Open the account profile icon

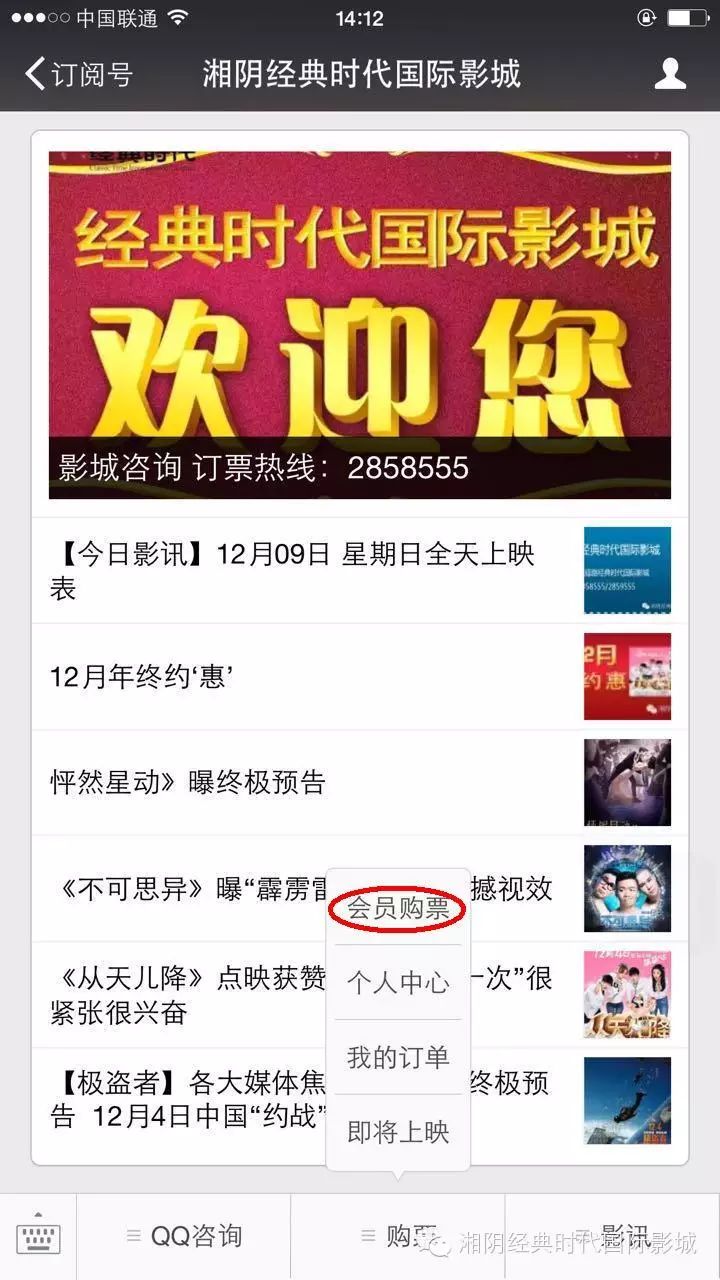click(x=669, y=73)
